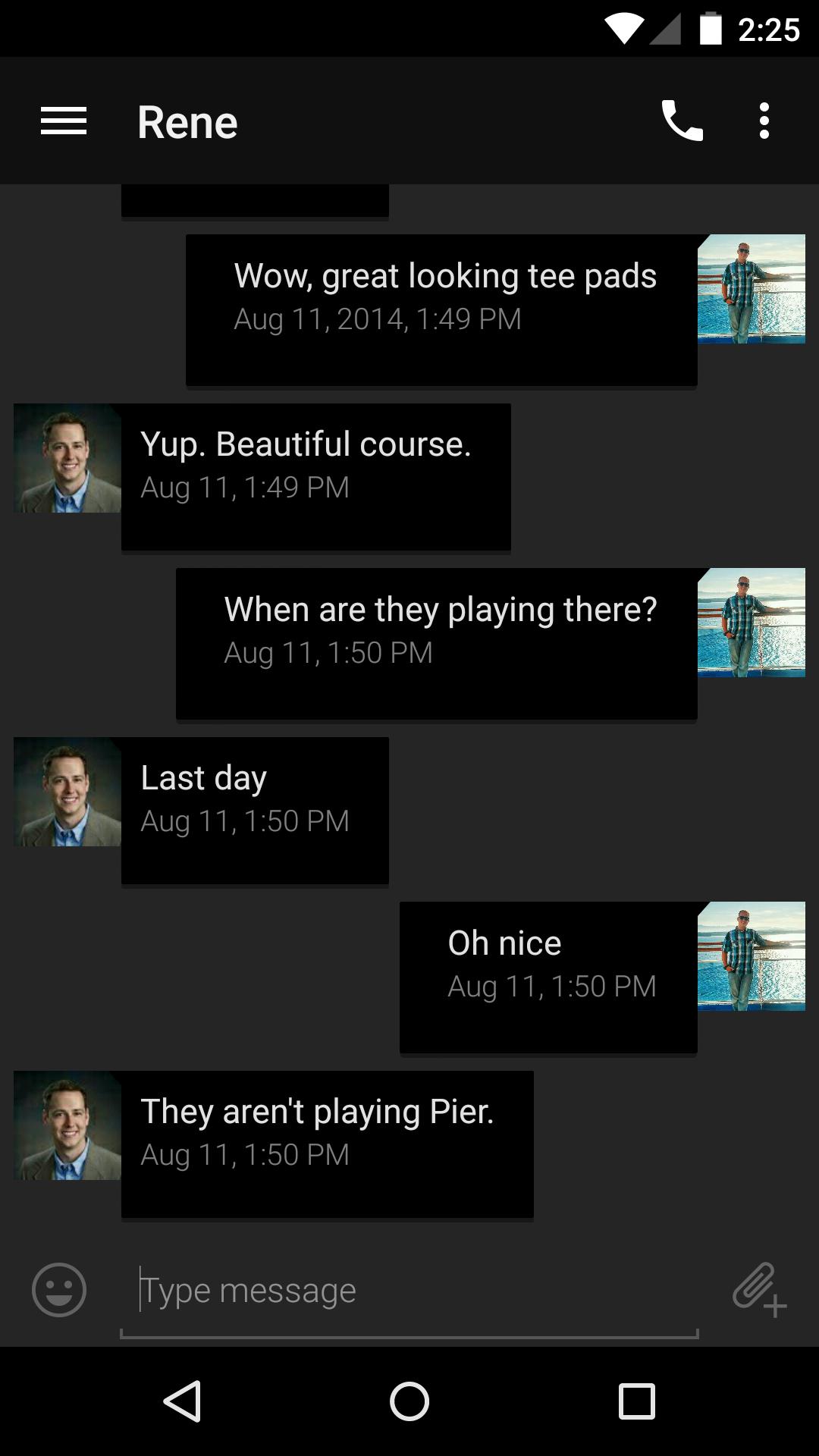Open the emoji picker
The height and width of the screenshot is (1456, 819).
coord(59,1289)
